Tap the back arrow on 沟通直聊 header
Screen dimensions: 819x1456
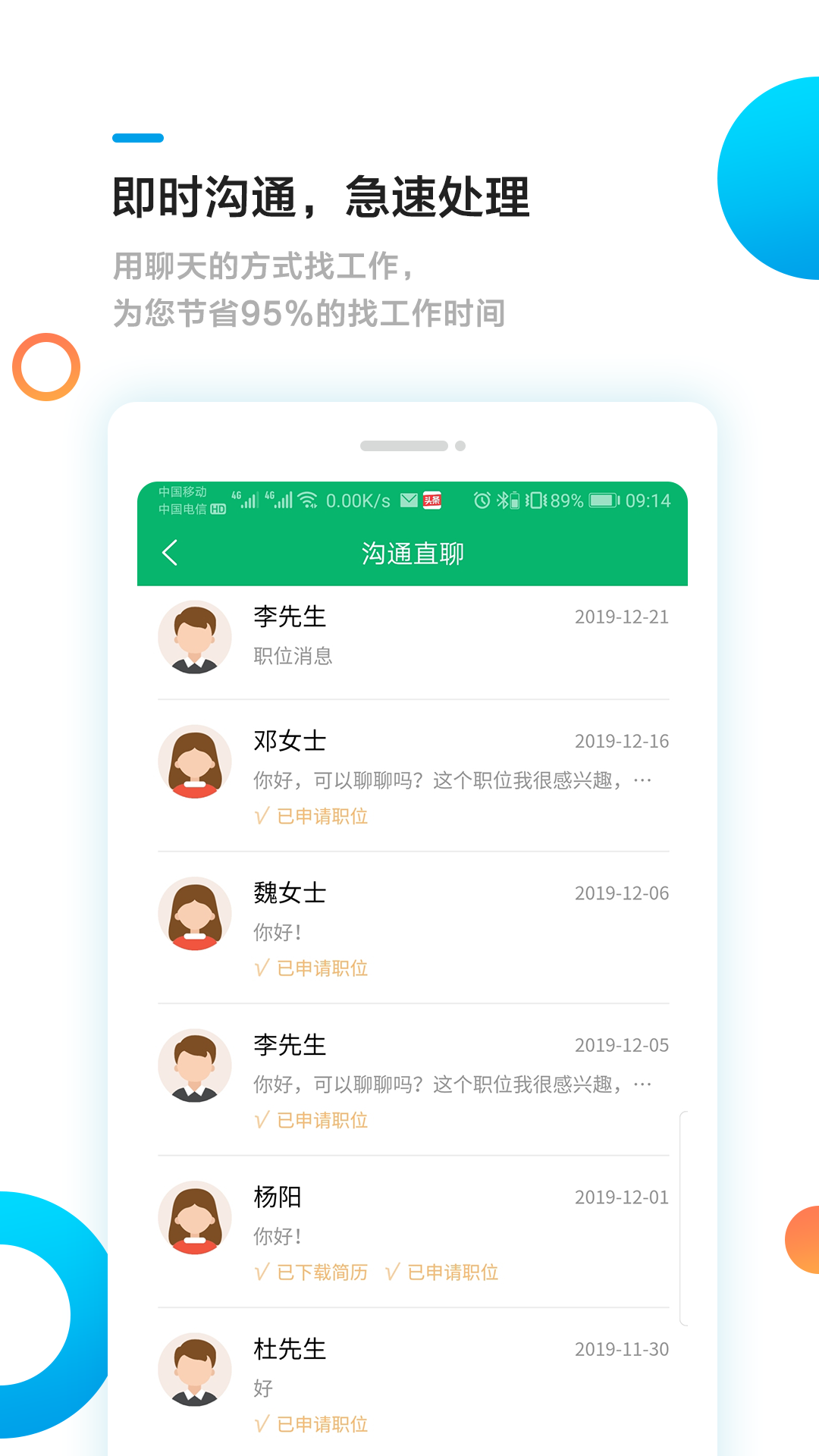click(171, 553)
